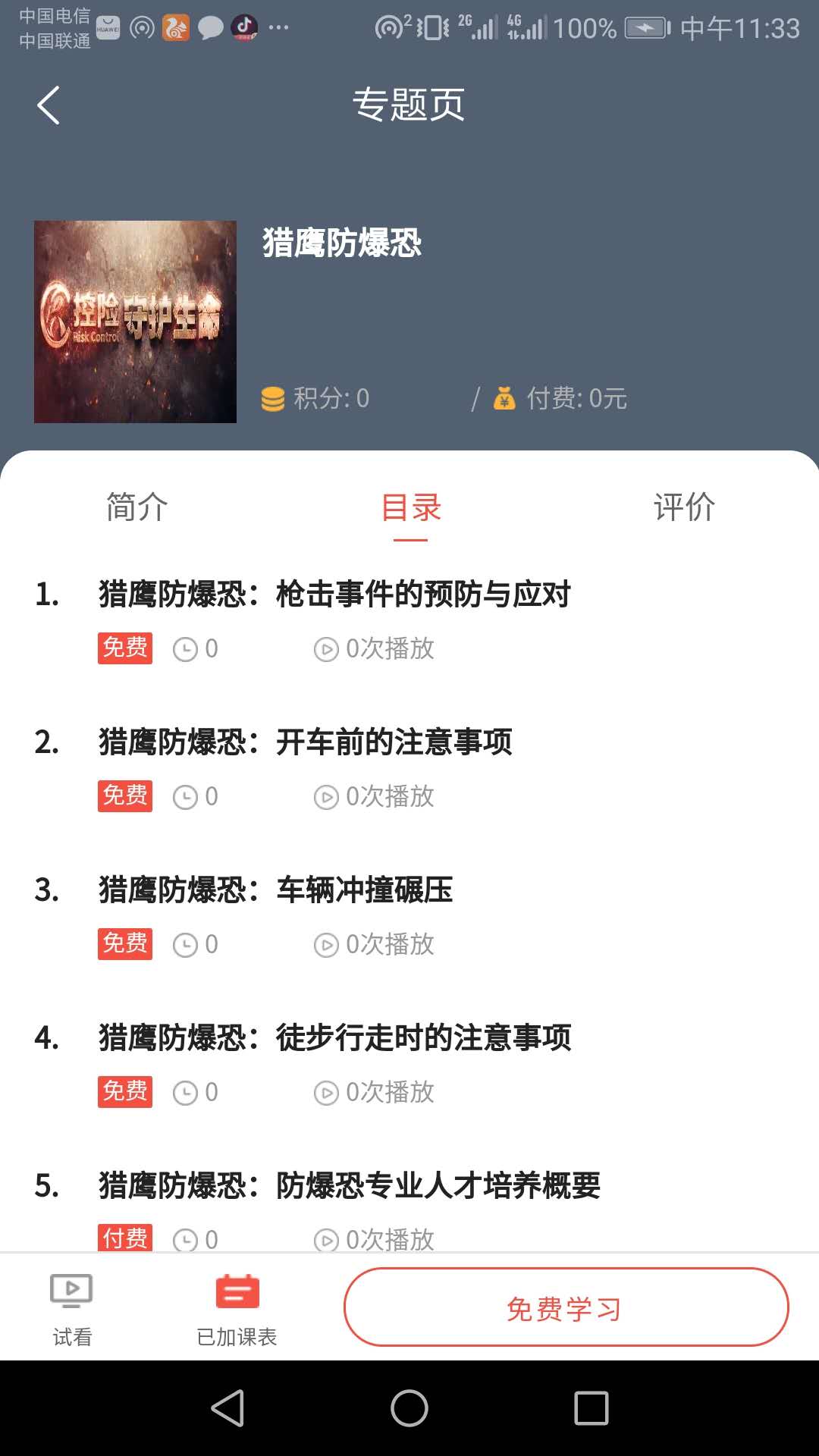The image size is (819, 1456).
Task: Go back using the top-left arrow
Action: click(x=49, y=105)
